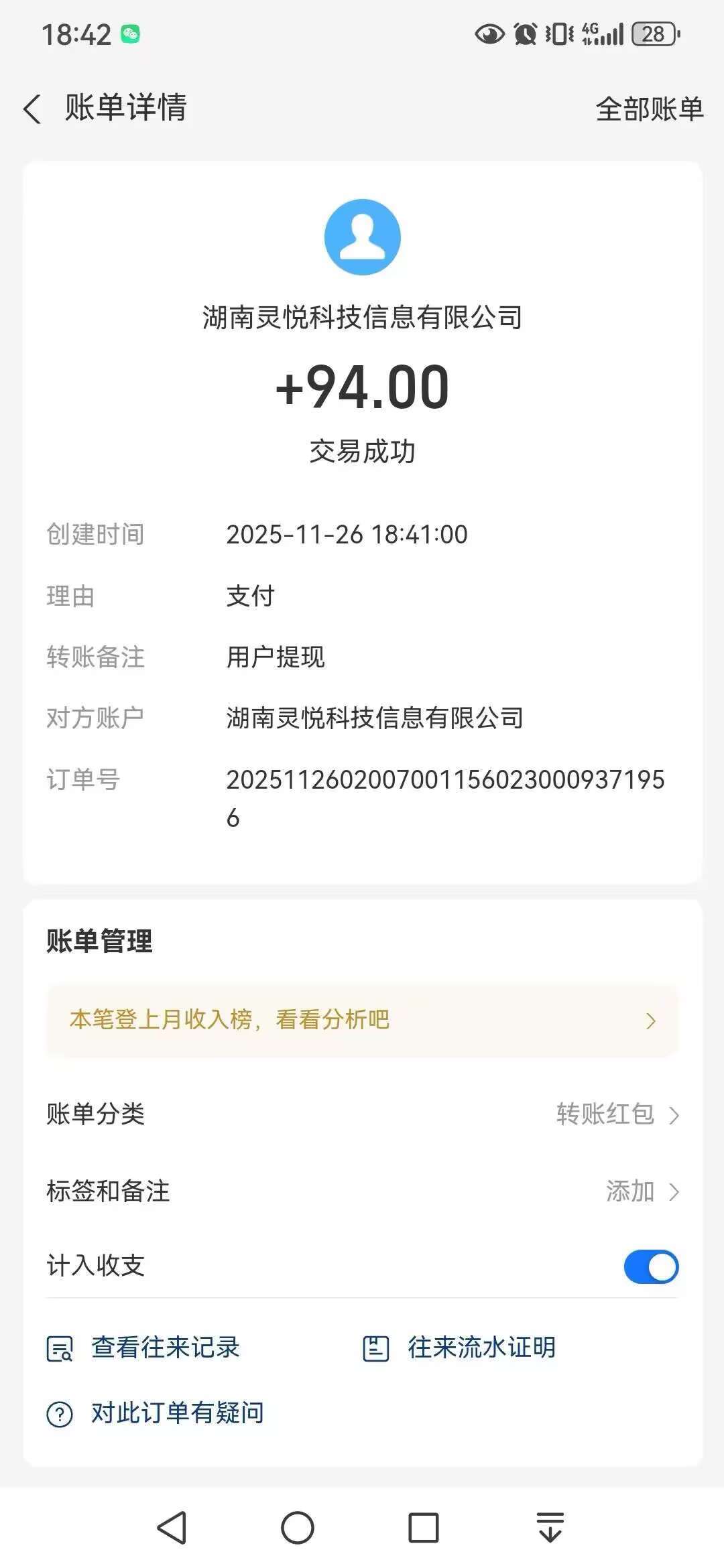
Task: Tap the green WeChat icon in status bar
Action: (130, 33)
